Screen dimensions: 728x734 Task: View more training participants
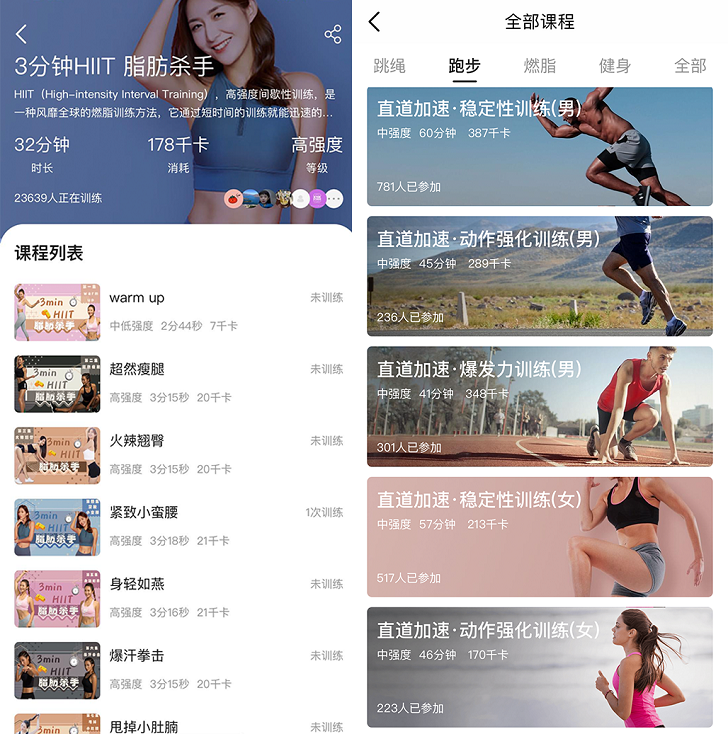coord(334,198)
